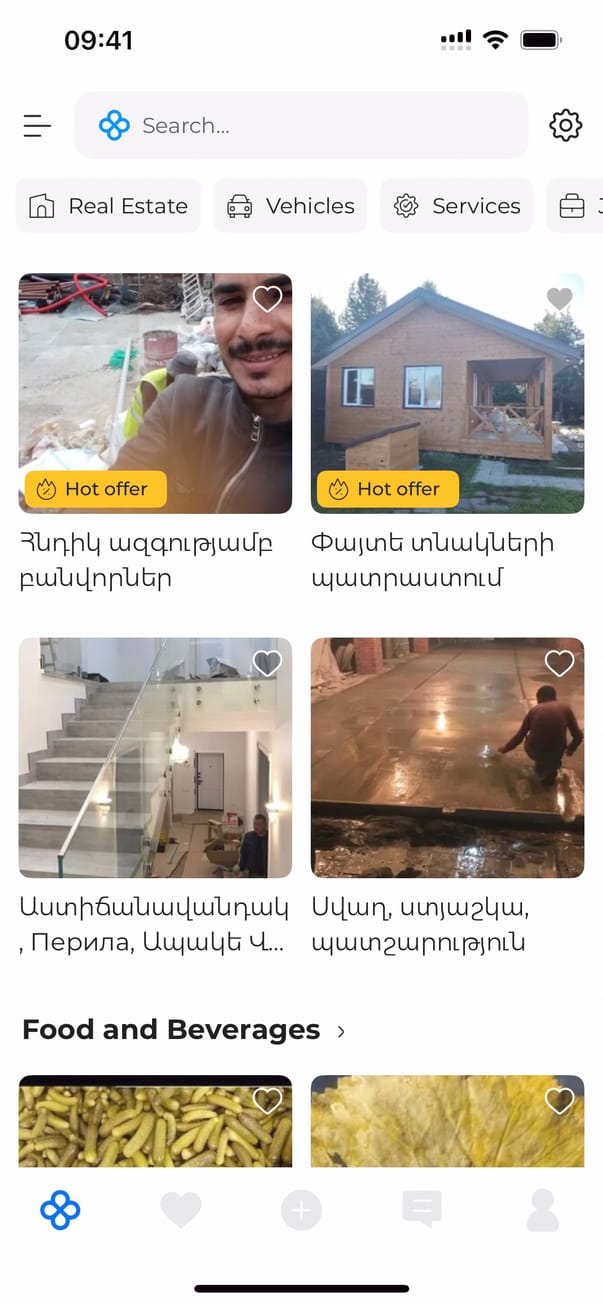Screen dimensions: 603x1305
Task: Filter by the Vehicles chip
Action: pyautogui.click(x=290, y=206)
